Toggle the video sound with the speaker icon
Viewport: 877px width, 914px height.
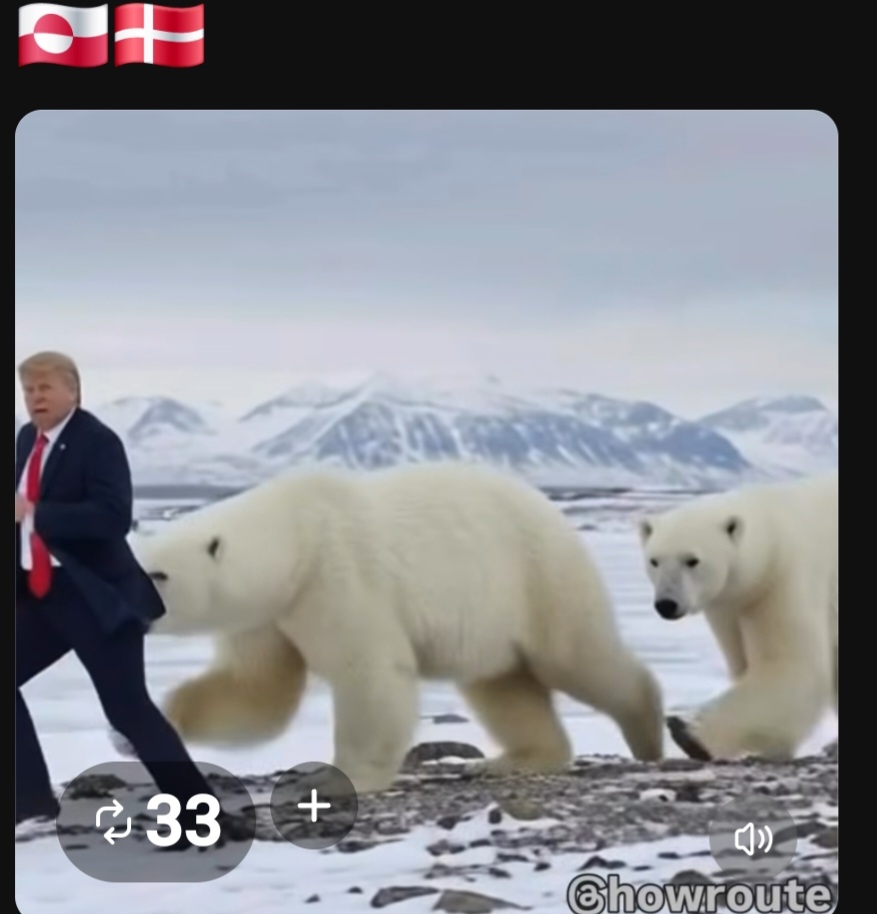tap(753, 839)
